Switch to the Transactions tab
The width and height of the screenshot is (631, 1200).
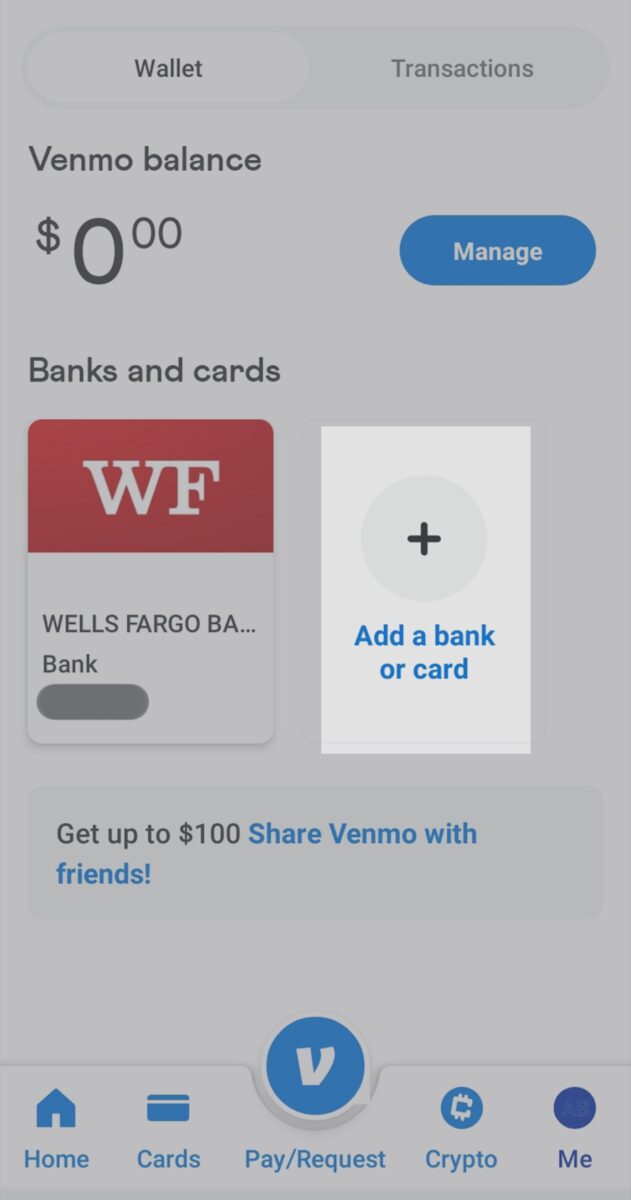click(x=461, y=69)
